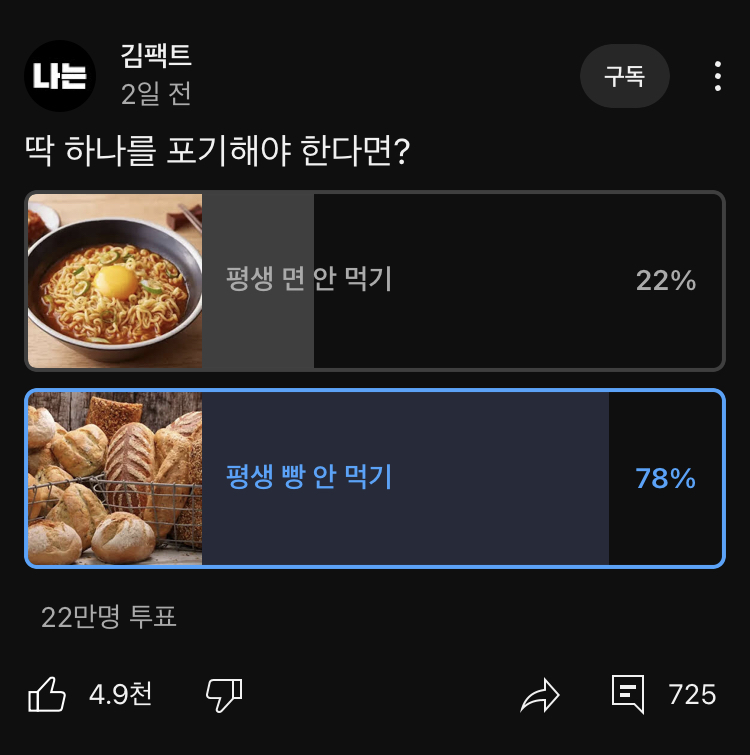The height and width of the screenshot is (755, 750).
Task: Click the dislike thumbs-down icon
Action: [222, 692]
